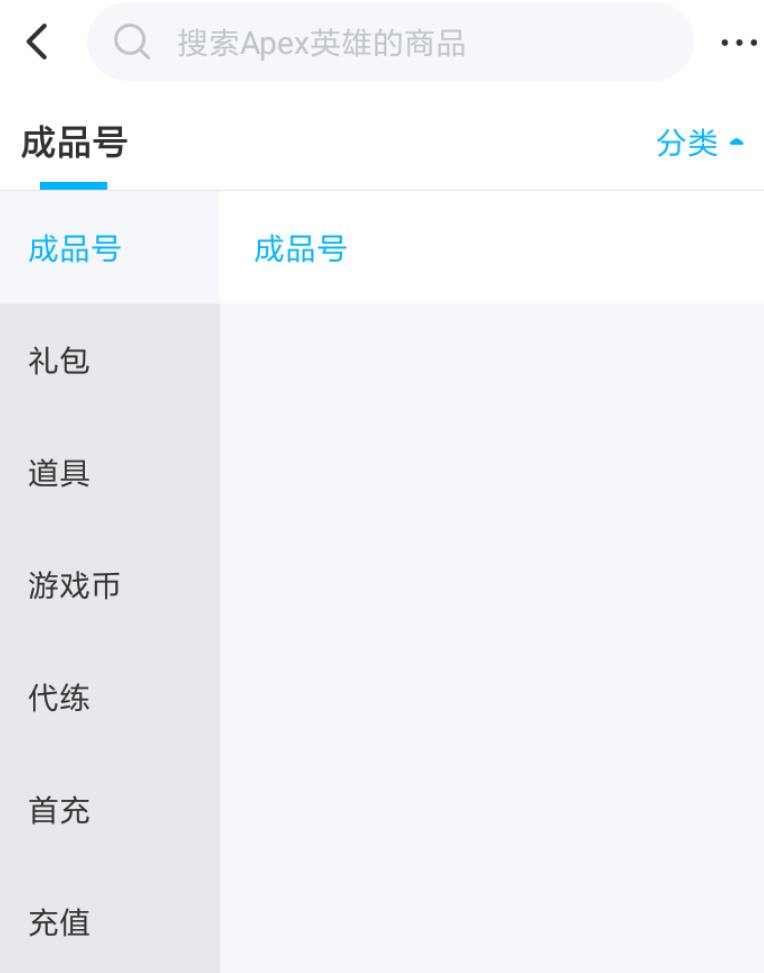Select the 礼包 category
The image size is (764, 973).
click(x=59, y=360)
